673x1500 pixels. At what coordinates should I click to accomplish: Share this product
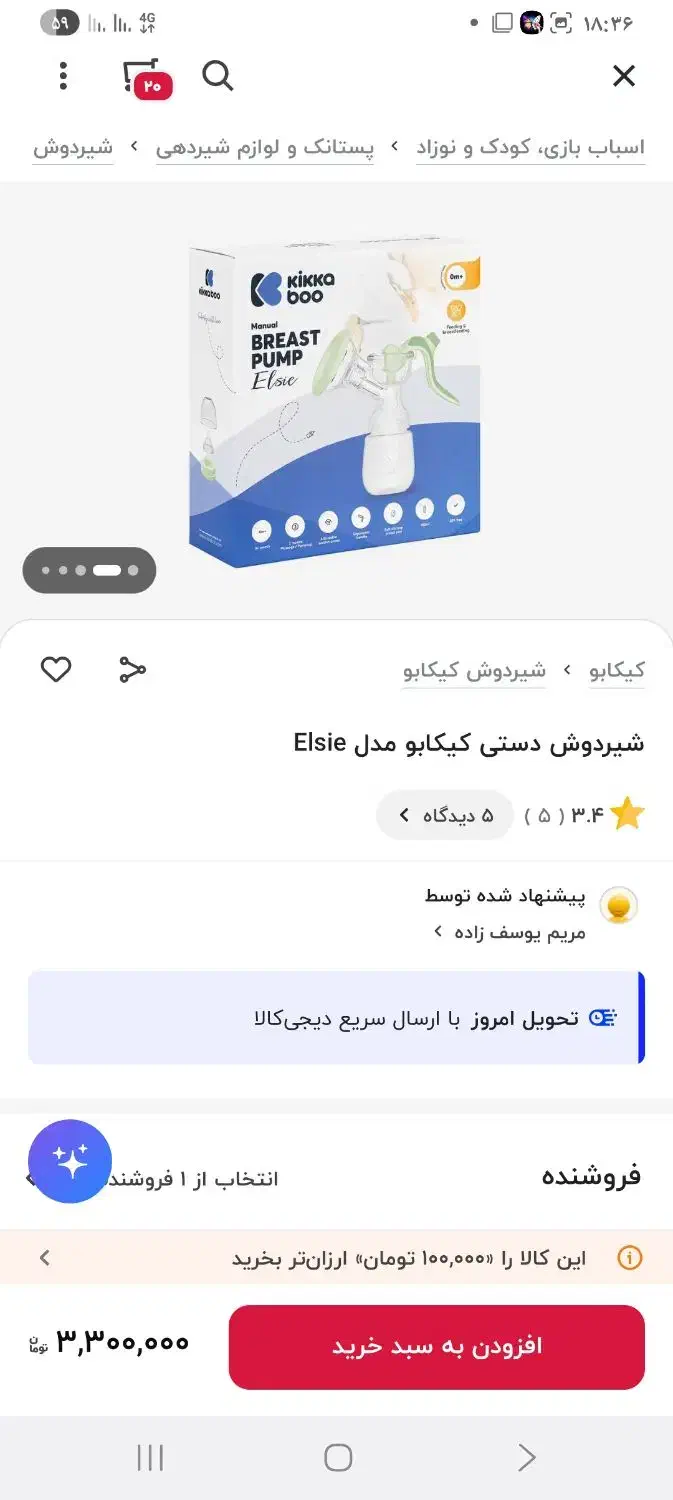coord(132,669)
